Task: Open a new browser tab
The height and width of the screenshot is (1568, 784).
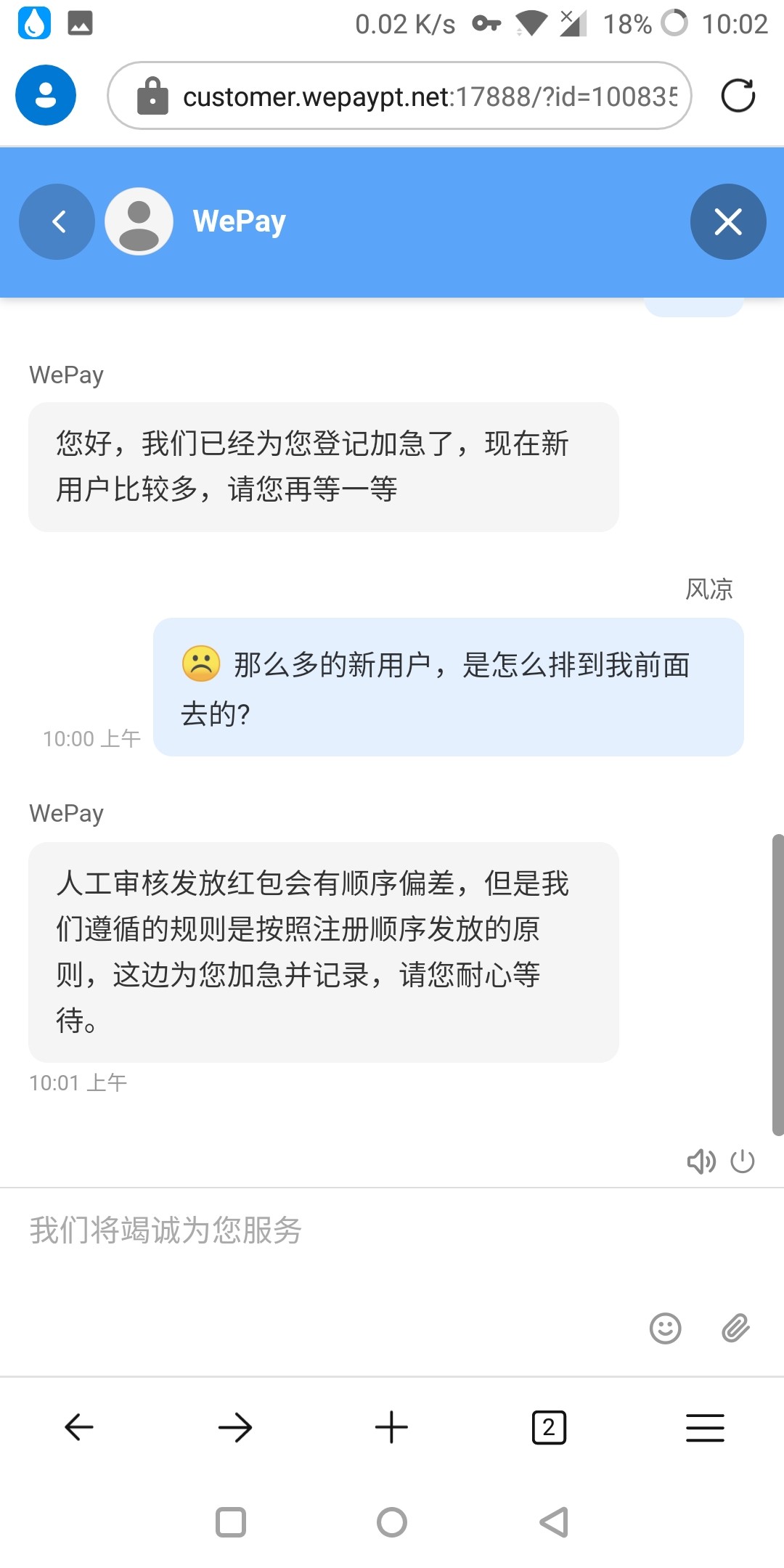Action: [x=391, y=1427]
